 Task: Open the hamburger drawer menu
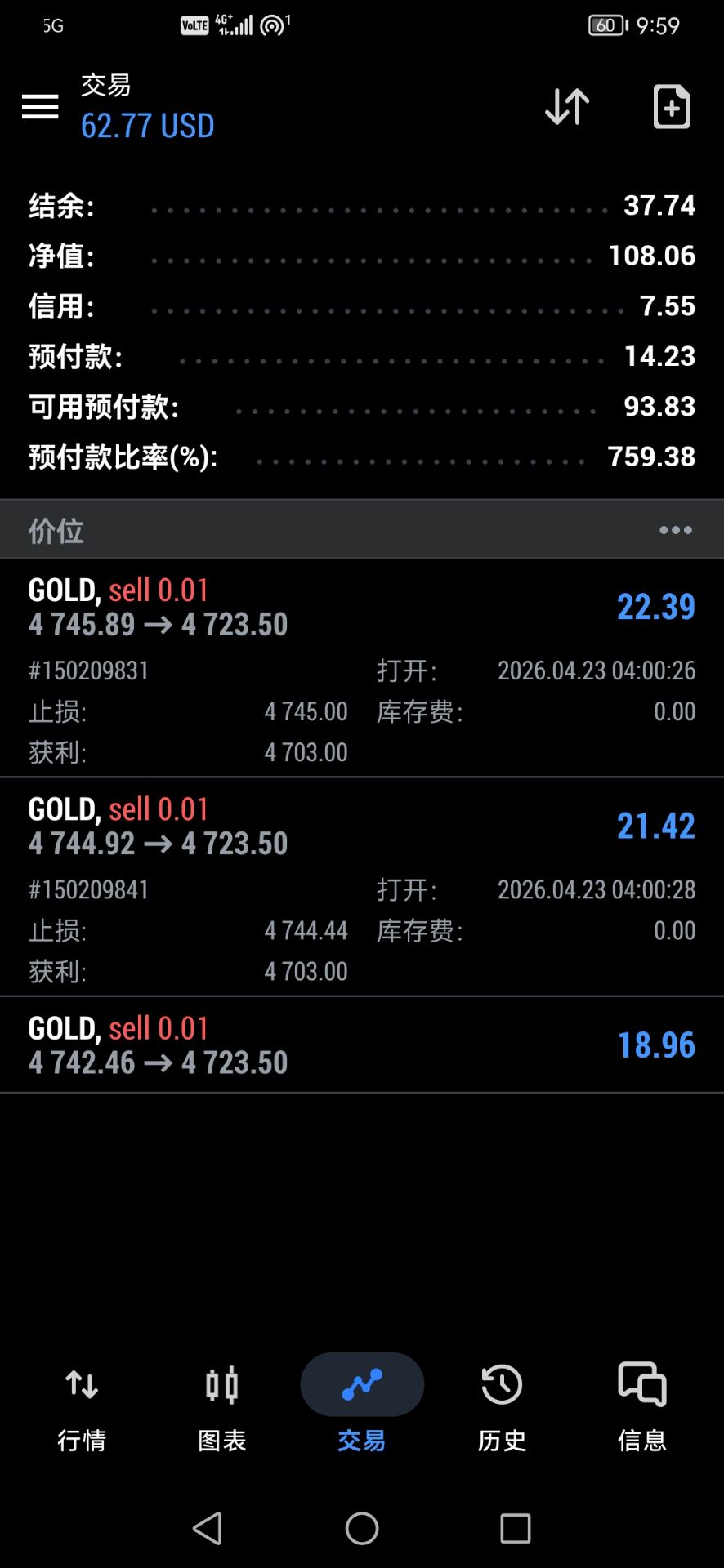(40, 106)
